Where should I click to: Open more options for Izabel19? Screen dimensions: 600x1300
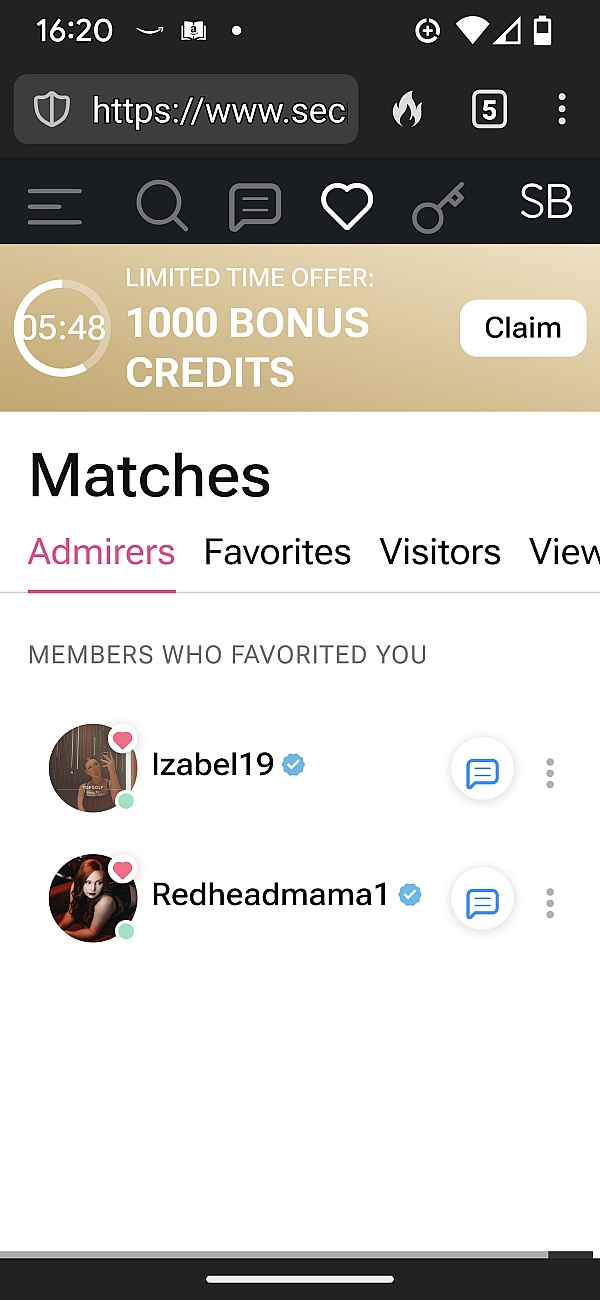point(550,773)
